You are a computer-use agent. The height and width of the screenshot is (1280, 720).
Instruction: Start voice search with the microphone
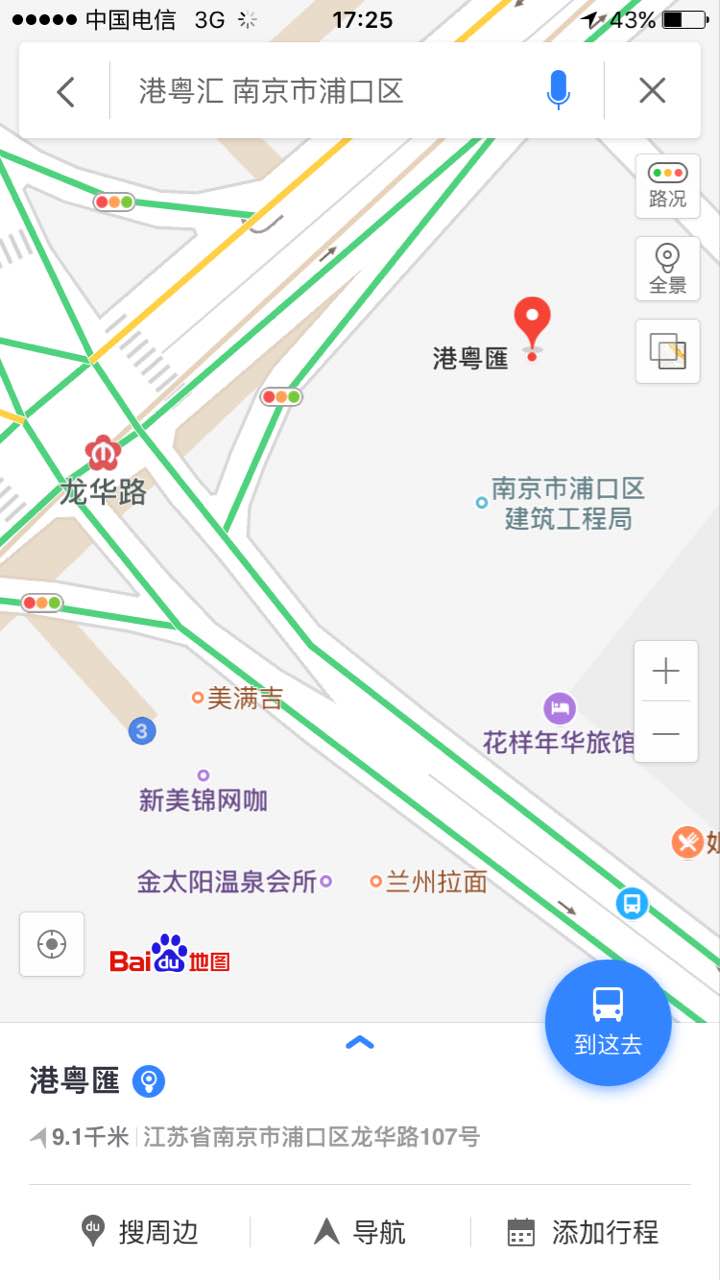tap(558, 92)
